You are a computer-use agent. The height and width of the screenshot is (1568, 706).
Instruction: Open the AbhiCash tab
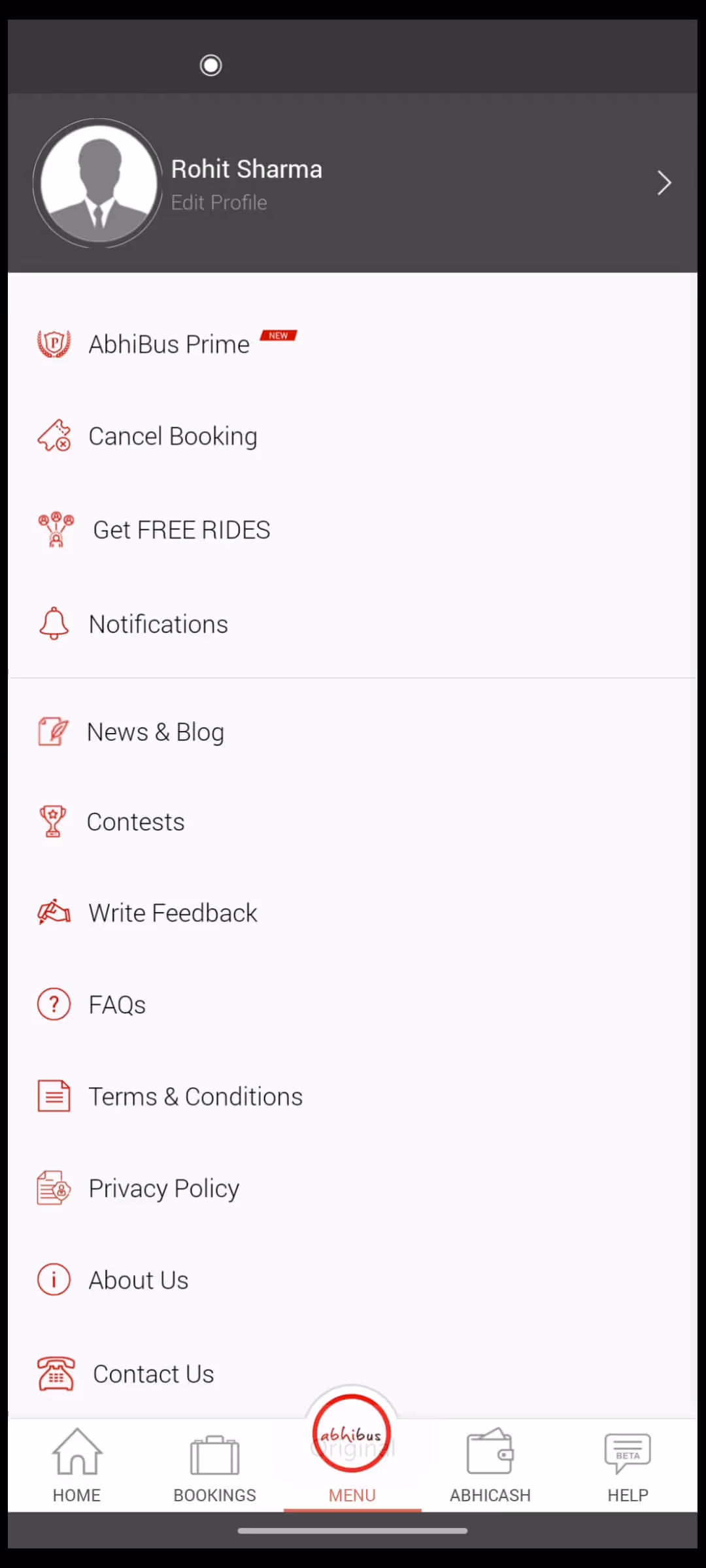click(490, 1467)
